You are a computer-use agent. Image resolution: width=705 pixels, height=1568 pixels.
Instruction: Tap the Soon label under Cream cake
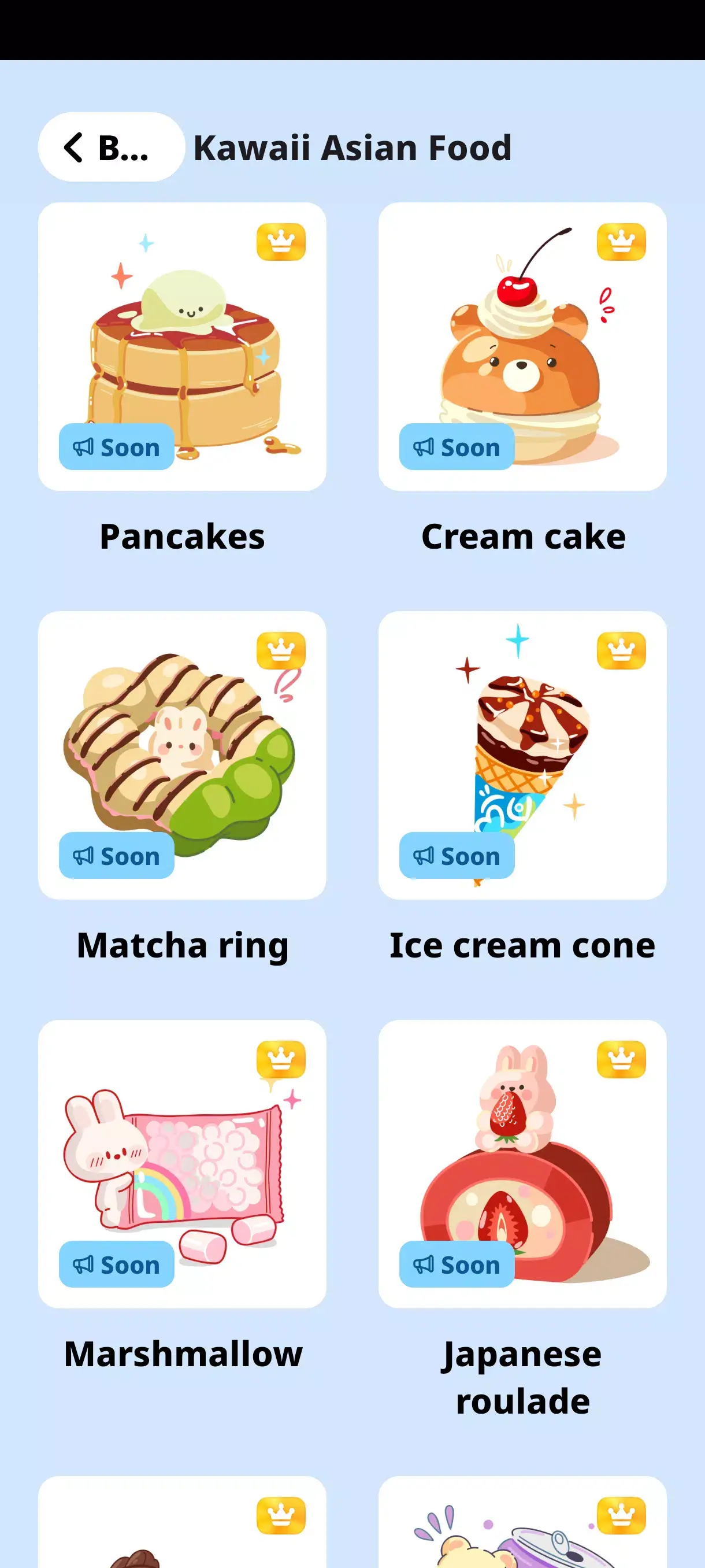456,448
